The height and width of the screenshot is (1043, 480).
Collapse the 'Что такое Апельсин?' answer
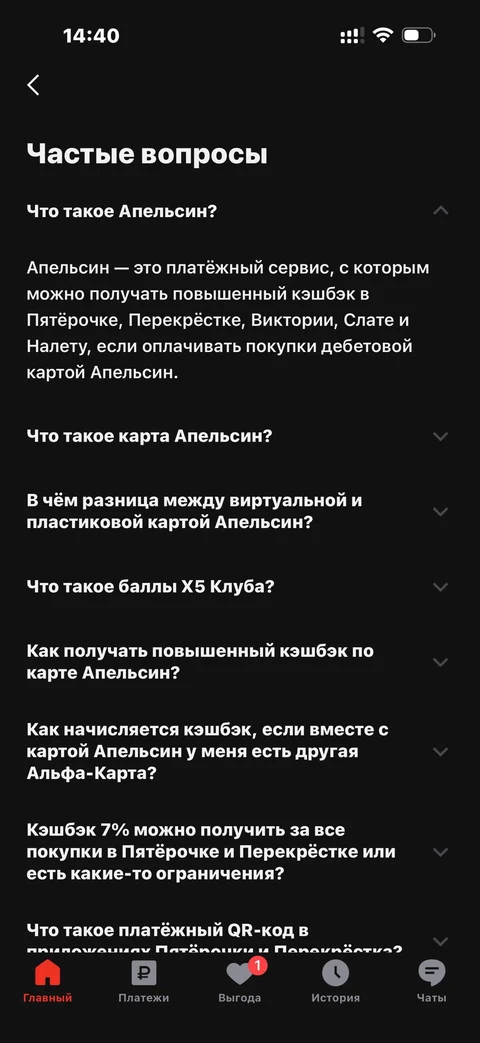[240, 212]
